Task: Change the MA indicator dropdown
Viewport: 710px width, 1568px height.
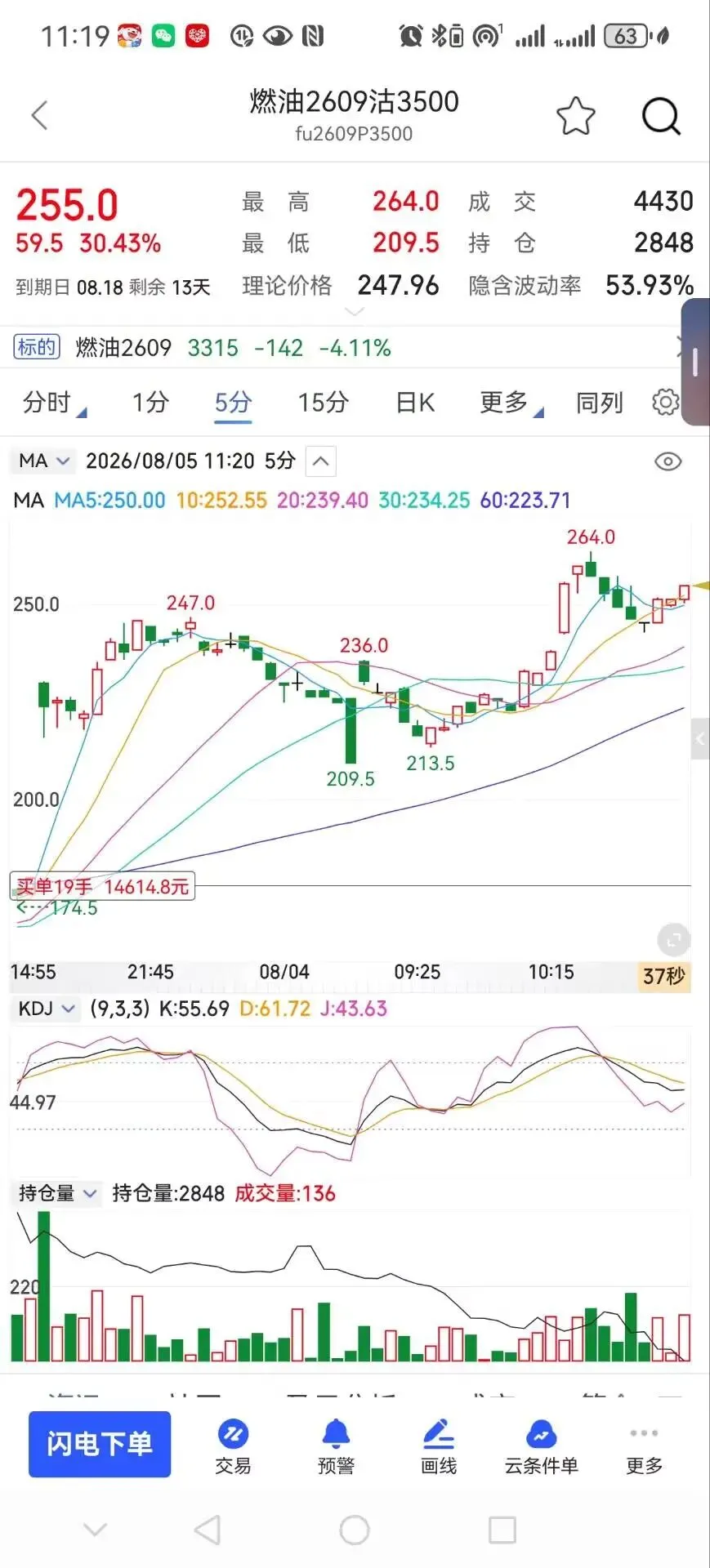Action: pos(43,461)
